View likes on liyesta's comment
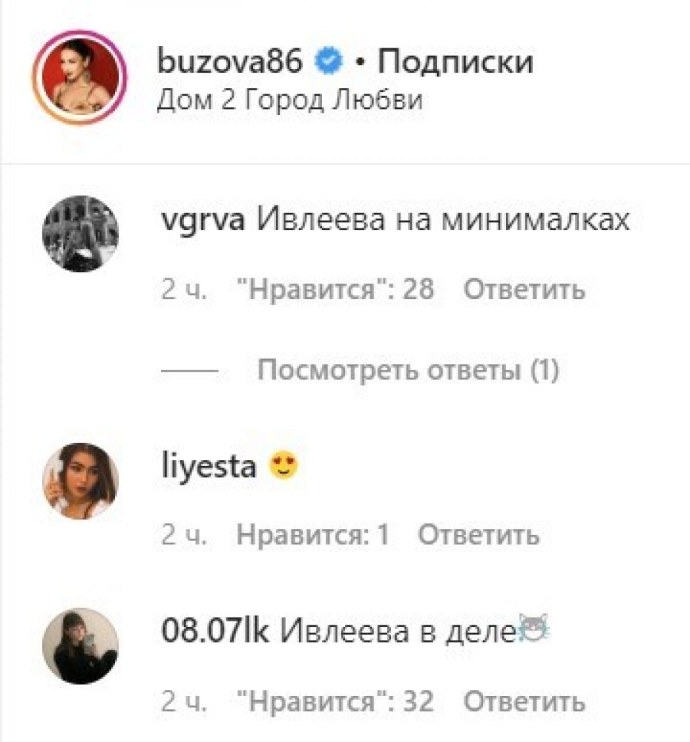 (x=312, y=535)
